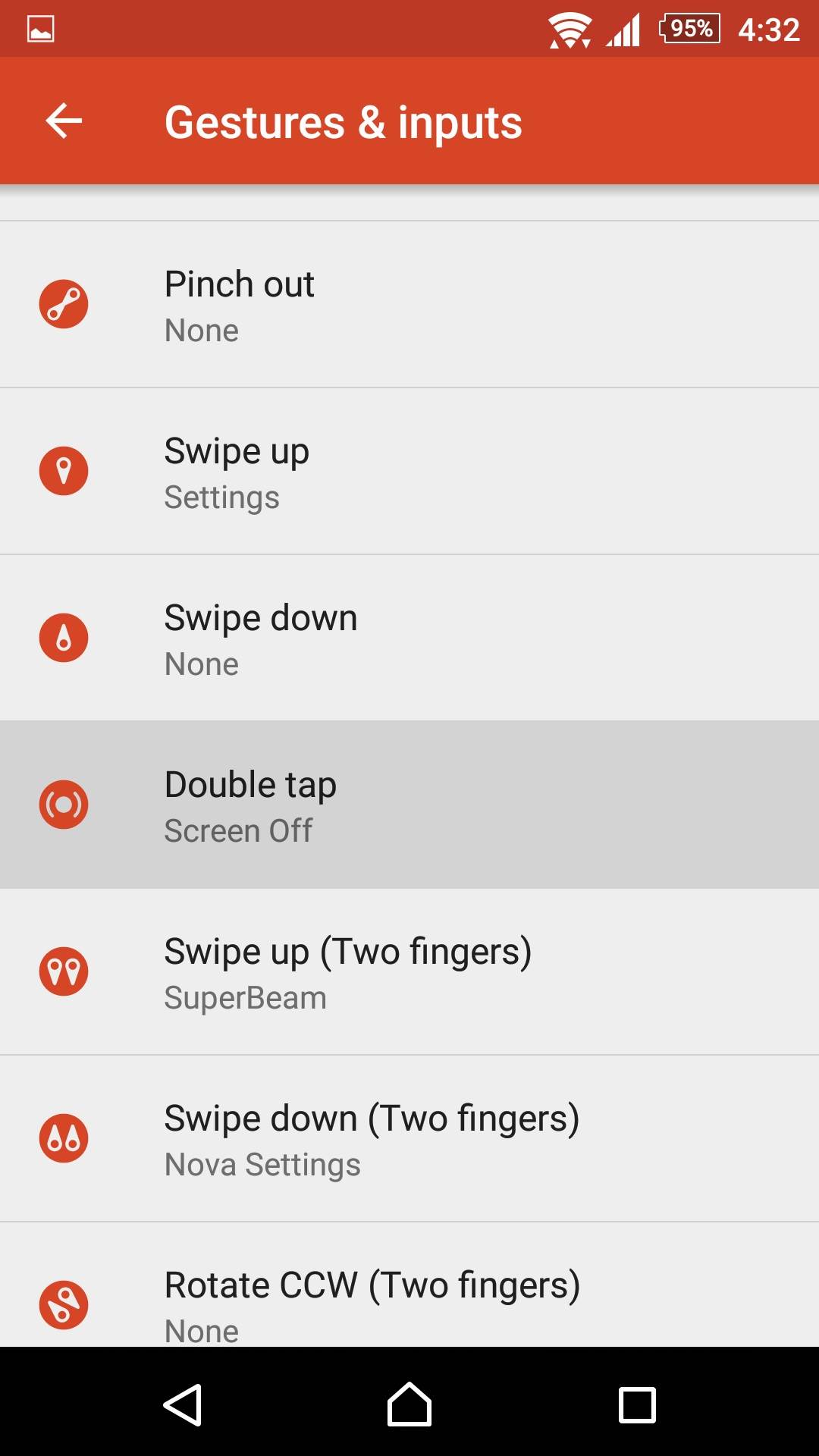This screenshot has width=819, height=1456.
Task: Edit Swipe up (Two fingers) gesture
Action: point(409,972)
